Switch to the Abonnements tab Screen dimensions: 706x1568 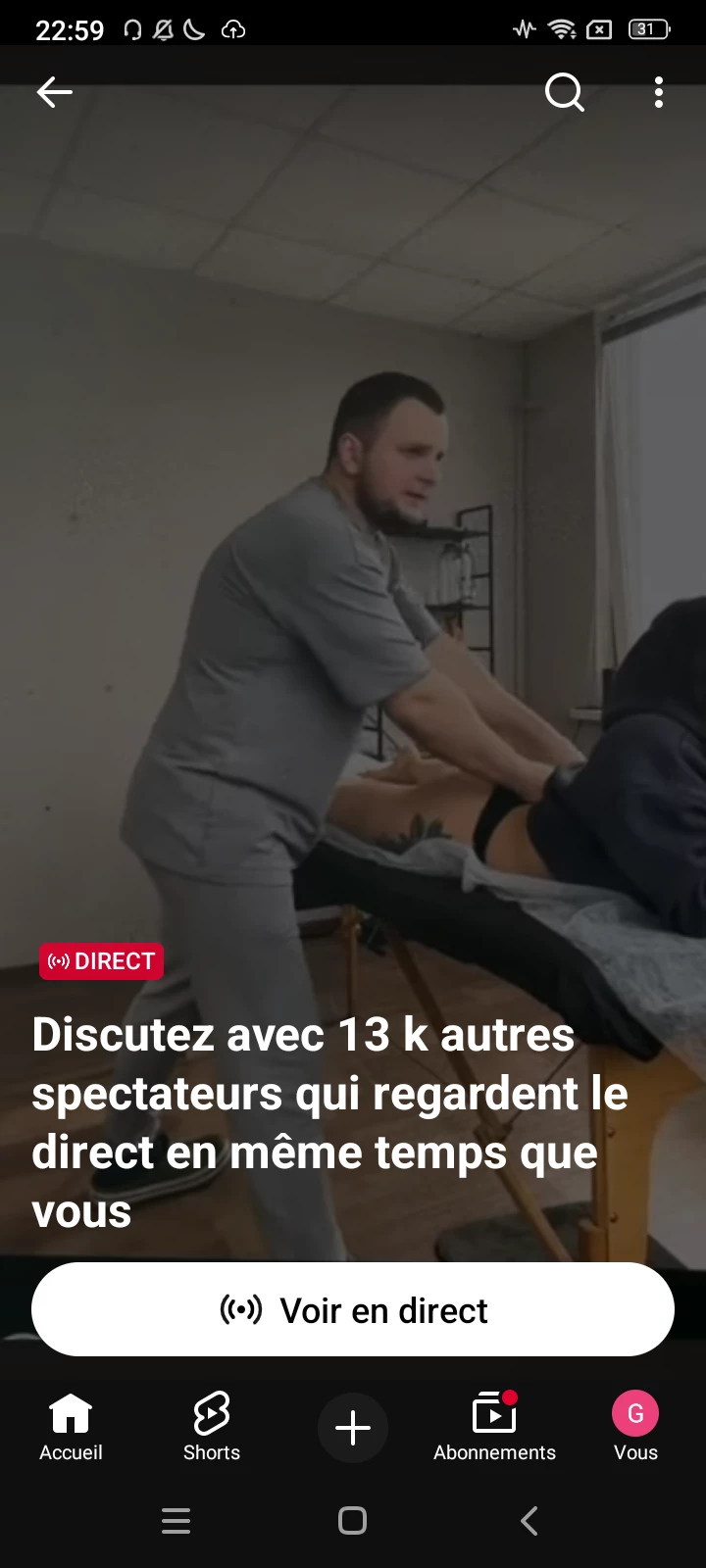(494, 1427)
